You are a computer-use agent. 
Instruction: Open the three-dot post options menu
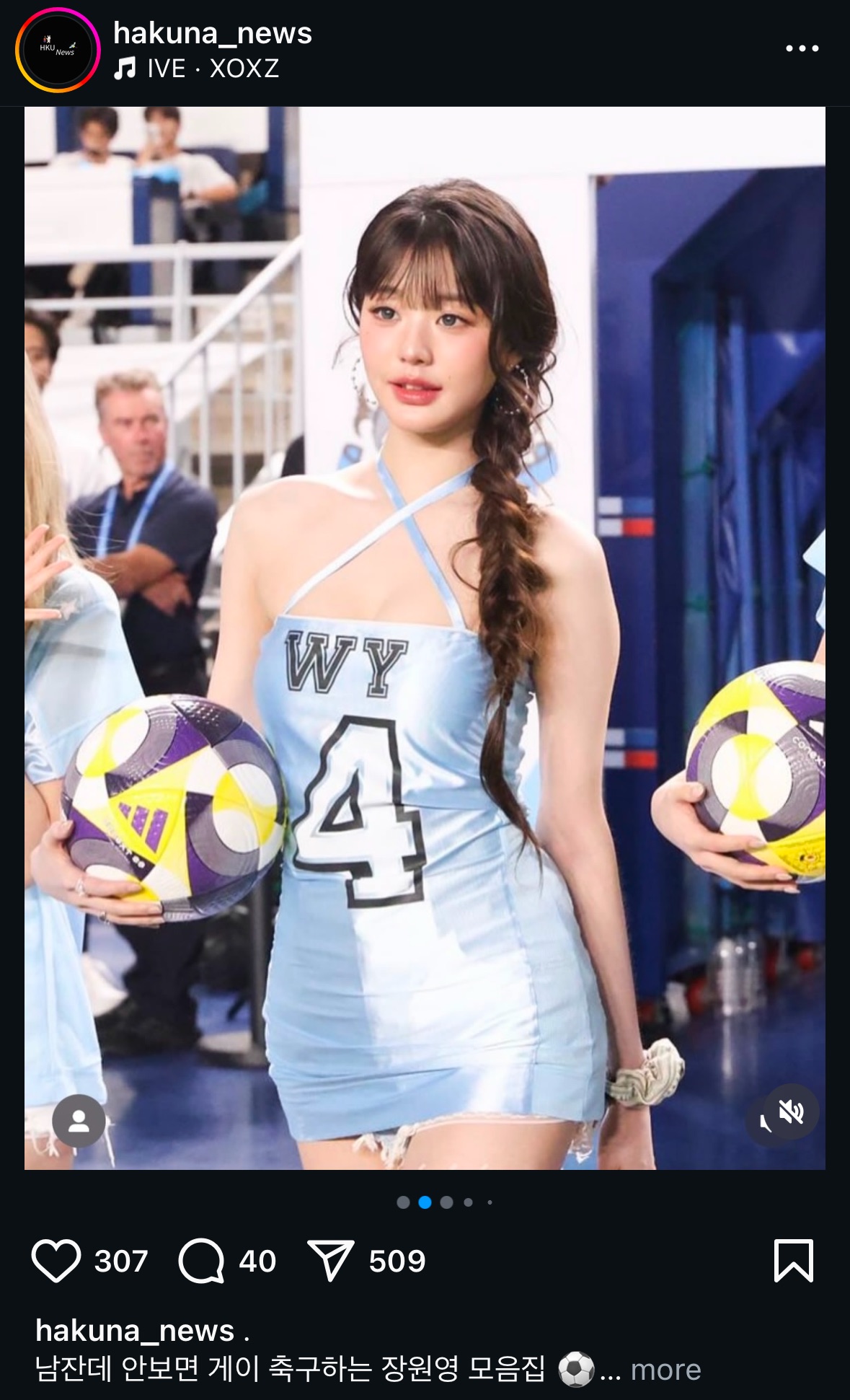coord(802,48)
